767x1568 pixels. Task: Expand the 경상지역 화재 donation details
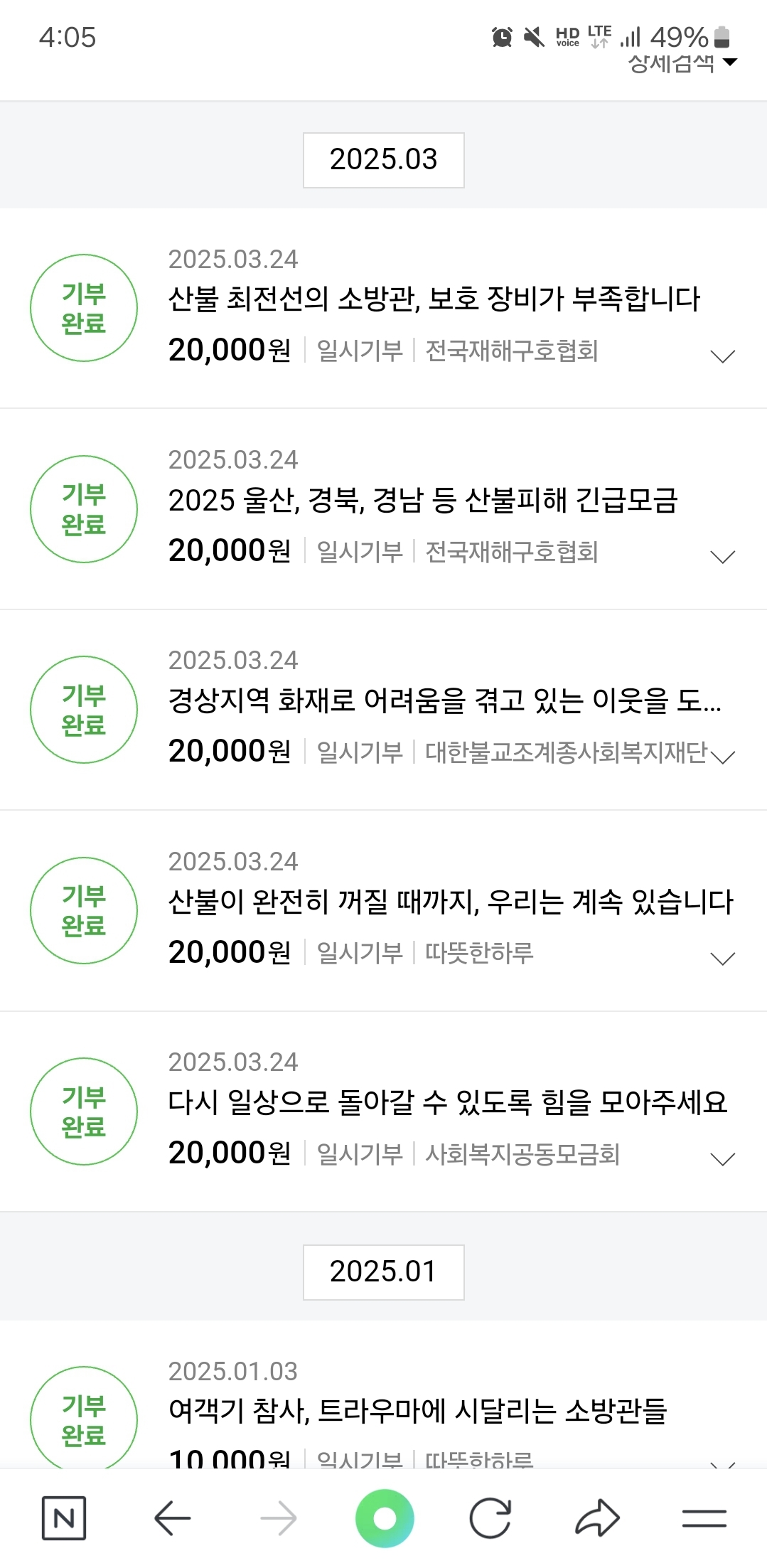tap(724, 757)
